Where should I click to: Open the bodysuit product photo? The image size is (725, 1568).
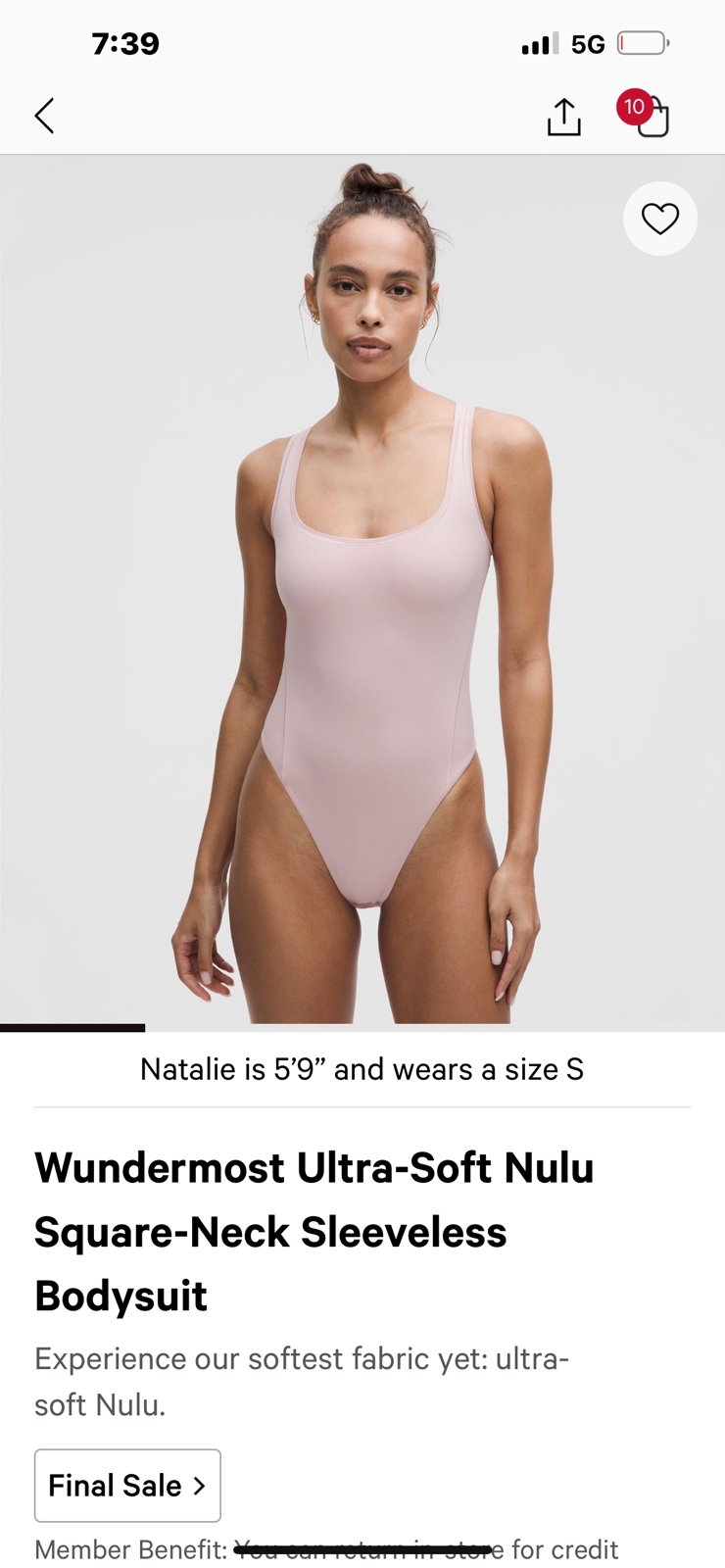tap(362, 590)
